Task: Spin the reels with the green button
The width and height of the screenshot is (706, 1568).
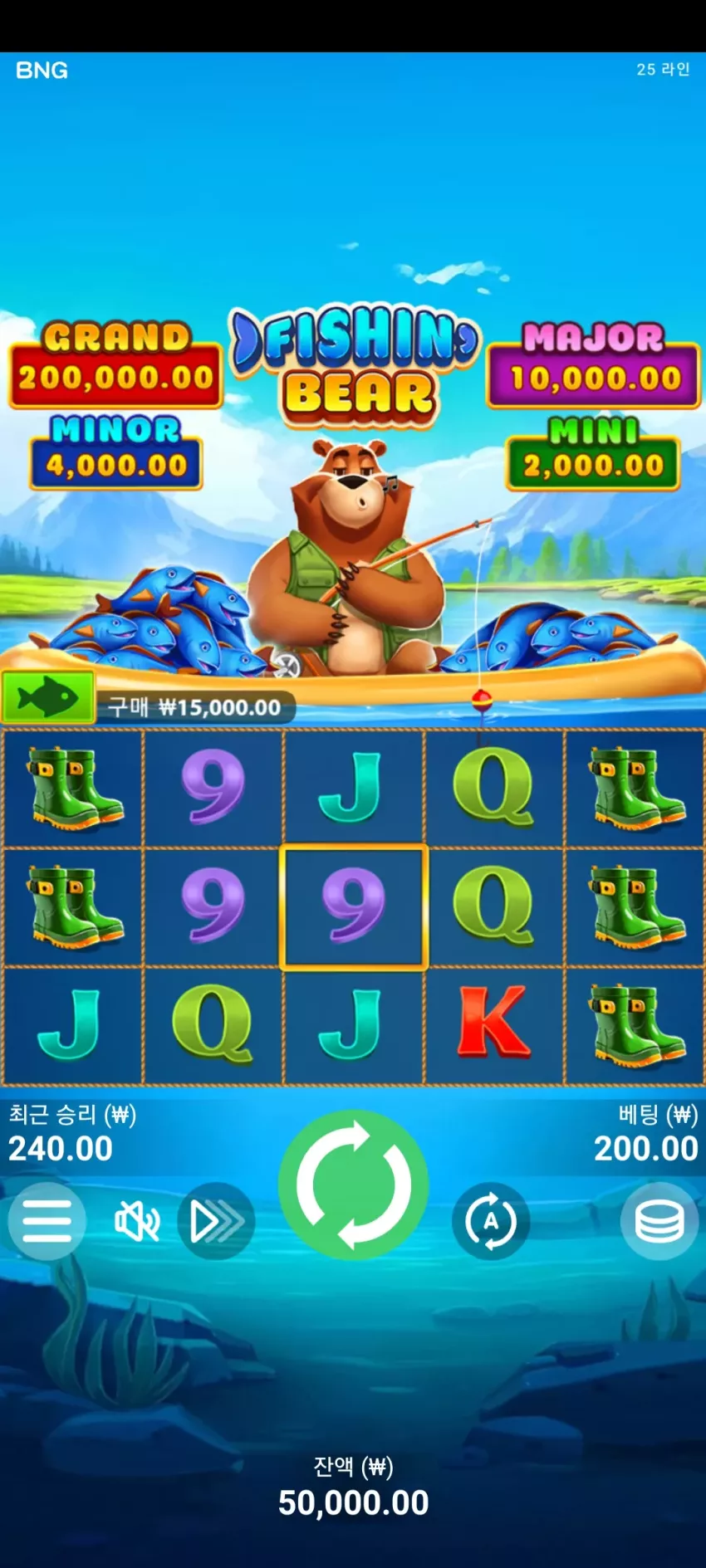Action: (353, 1185)
